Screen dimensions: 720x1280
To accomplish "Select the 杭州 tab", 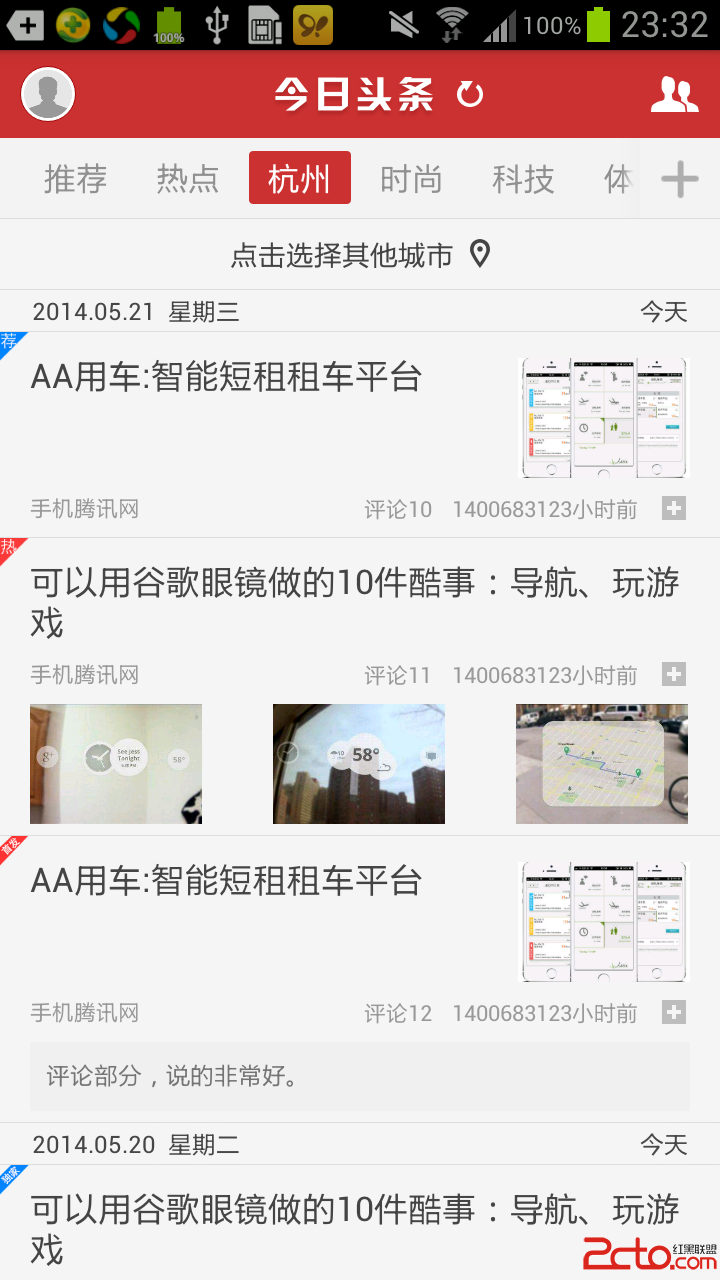I will coord(299,178).
